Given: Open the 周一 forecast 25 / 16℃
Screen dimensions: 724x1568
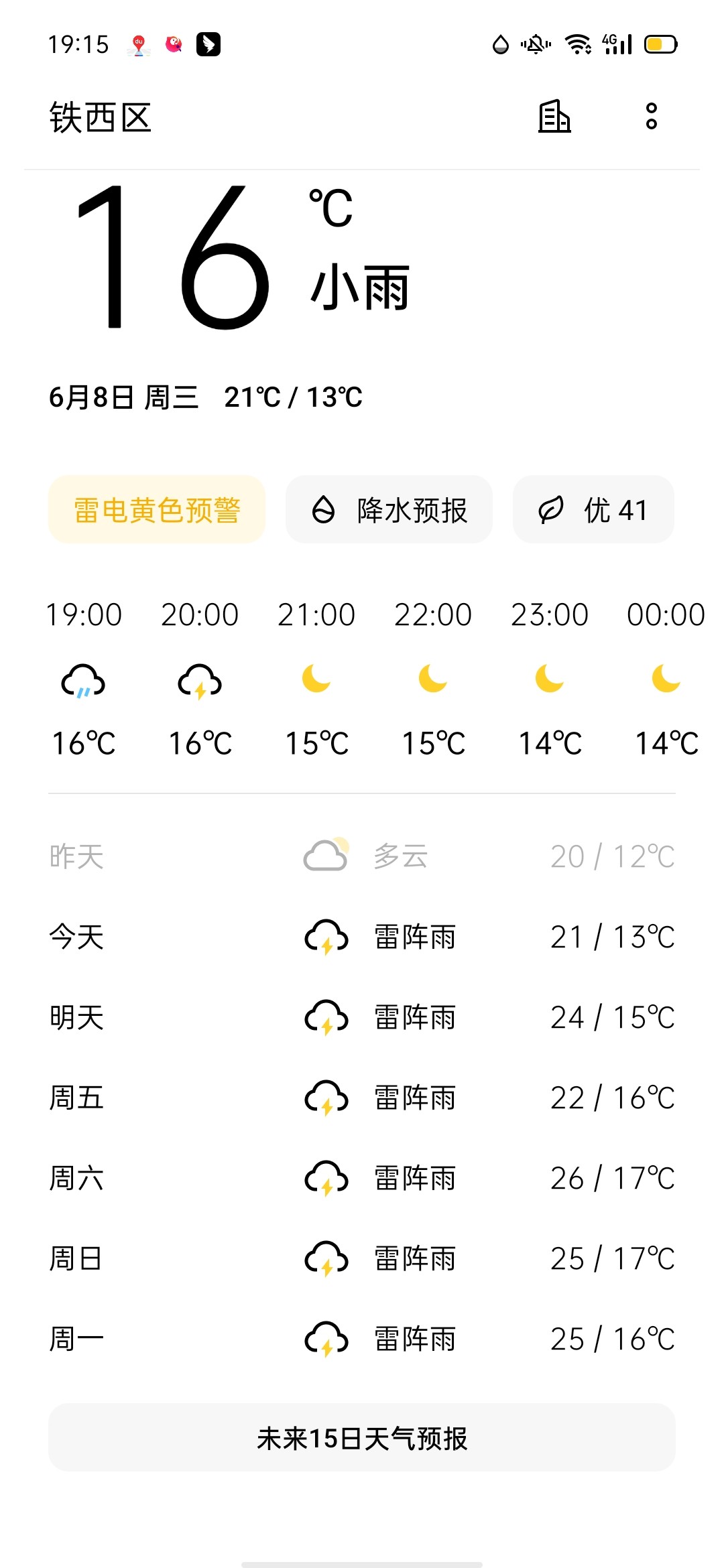Looking at the screenshot, I should 362,1339.
